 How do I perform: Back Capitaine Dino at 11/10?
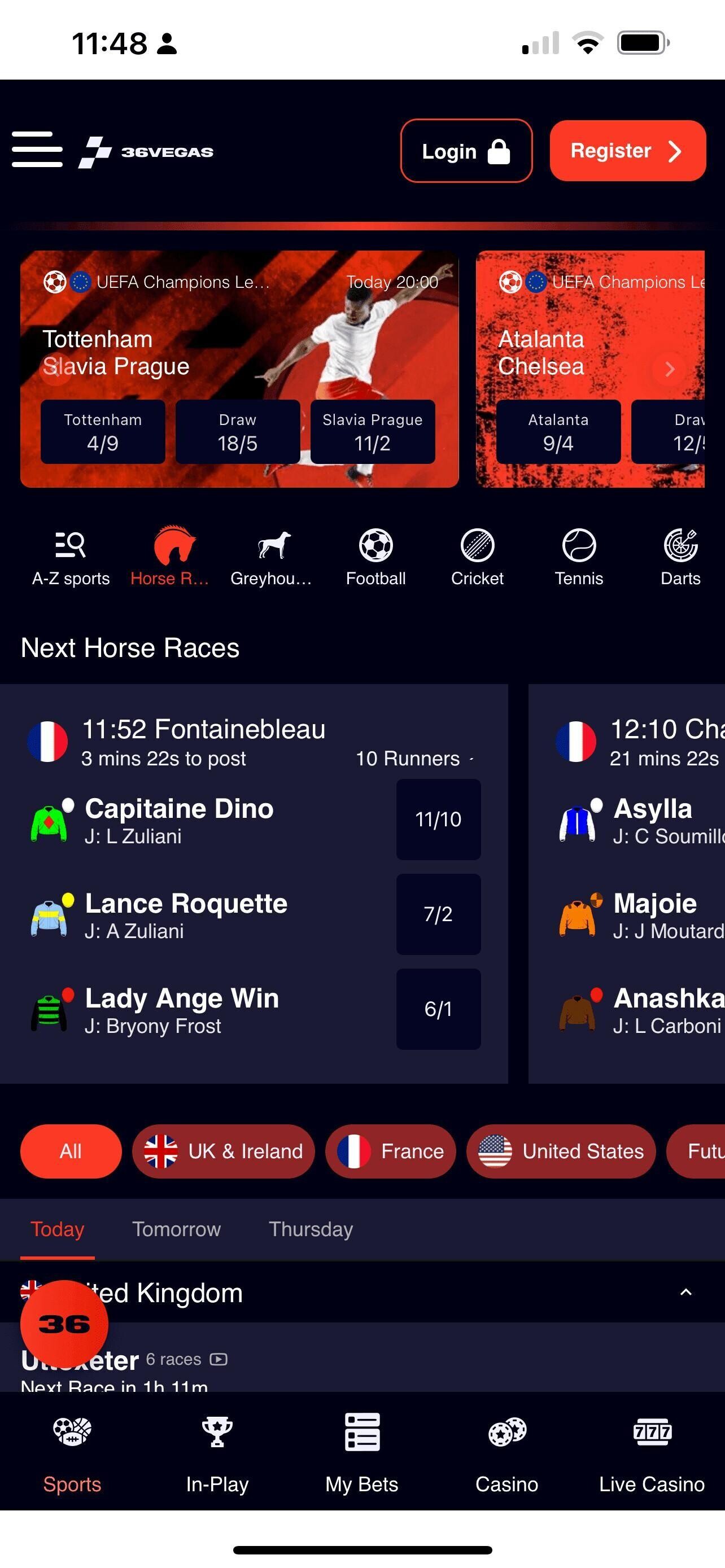438,820
